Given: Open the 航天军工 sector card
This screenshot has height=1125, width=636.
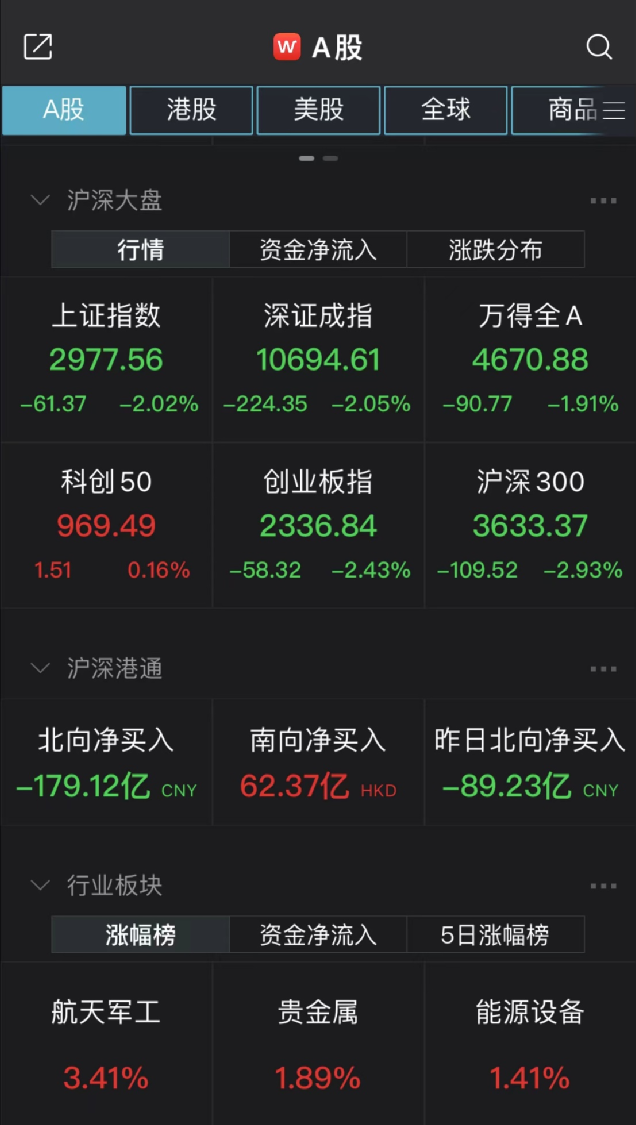Looking at the screenshot, I should (x=106, y=1044).
